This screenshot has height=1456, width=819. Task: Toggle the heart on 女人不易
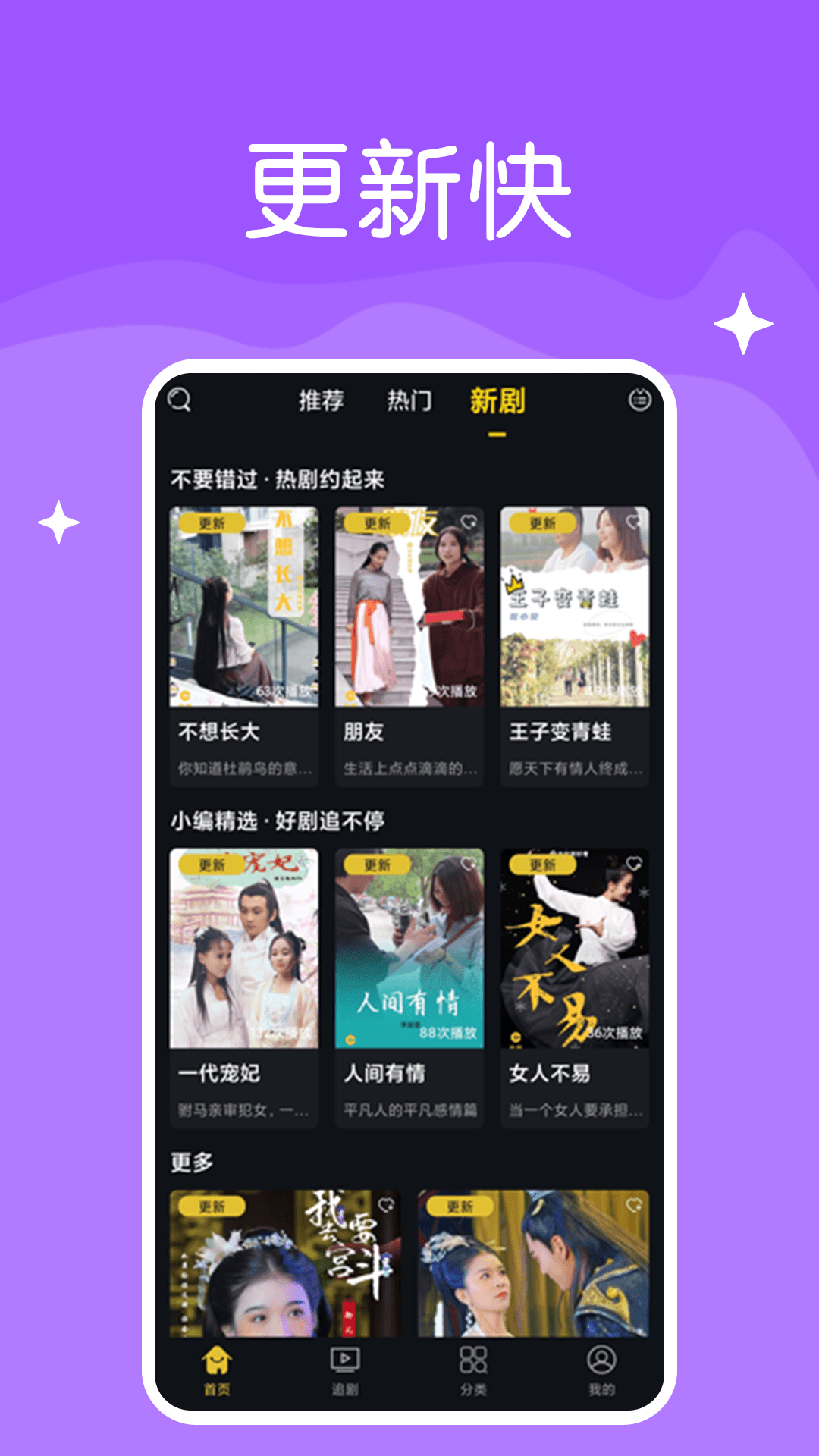click(x=632, y=863)
